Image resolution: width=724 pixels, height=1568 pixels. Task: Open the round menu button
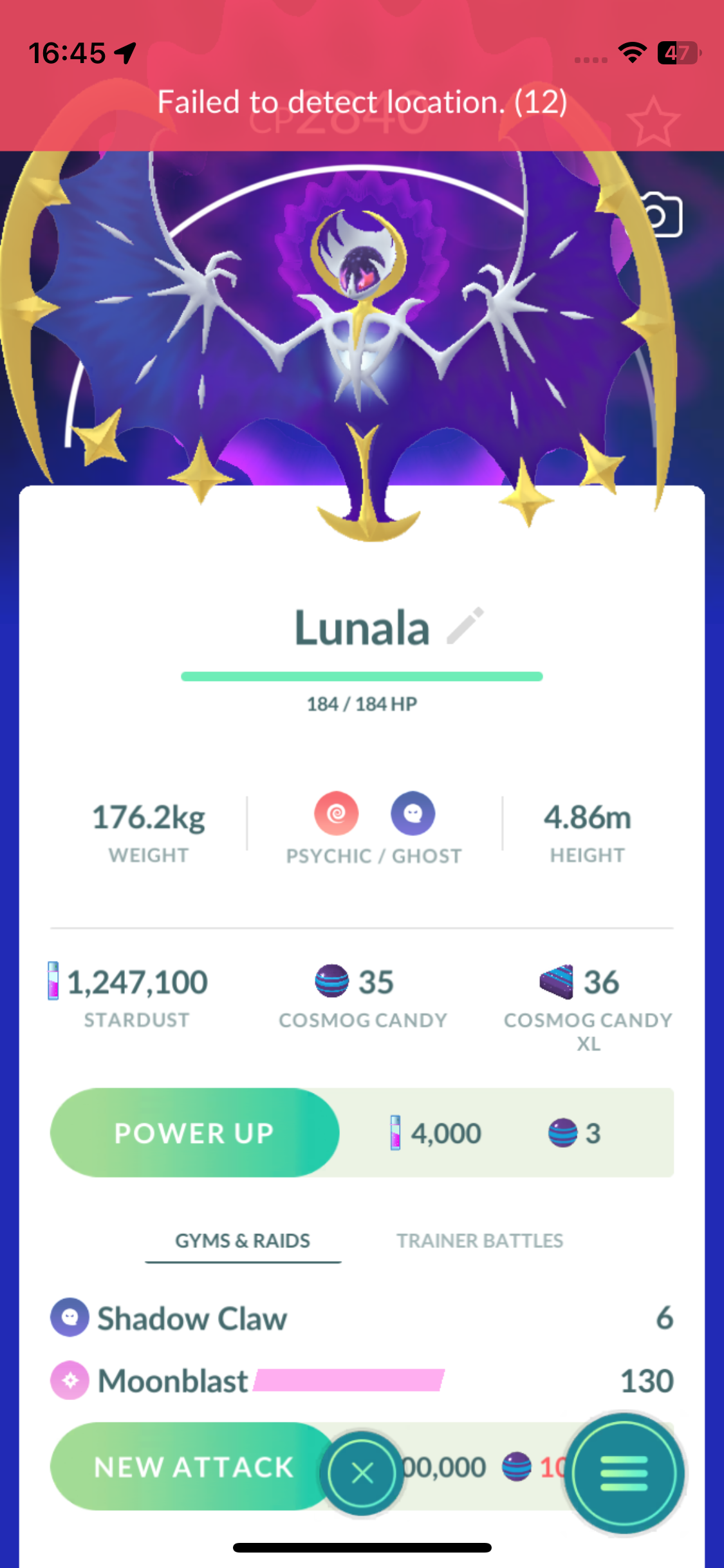pyautogui.click(x=623, y=1473)
